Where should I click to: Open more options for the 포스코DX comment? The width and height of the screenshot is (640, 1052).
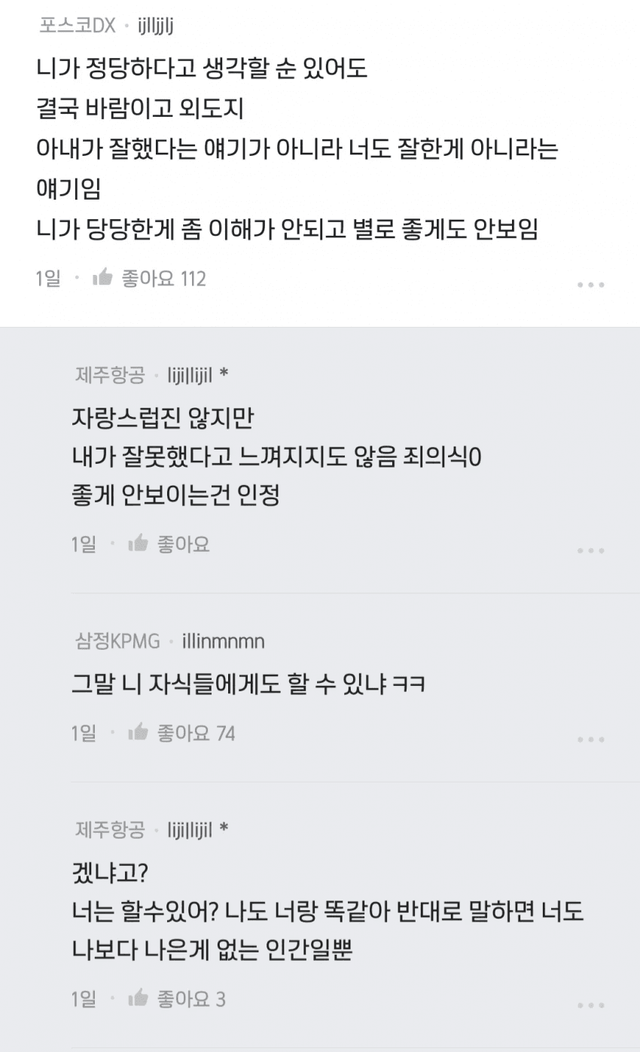coord(590,285)
